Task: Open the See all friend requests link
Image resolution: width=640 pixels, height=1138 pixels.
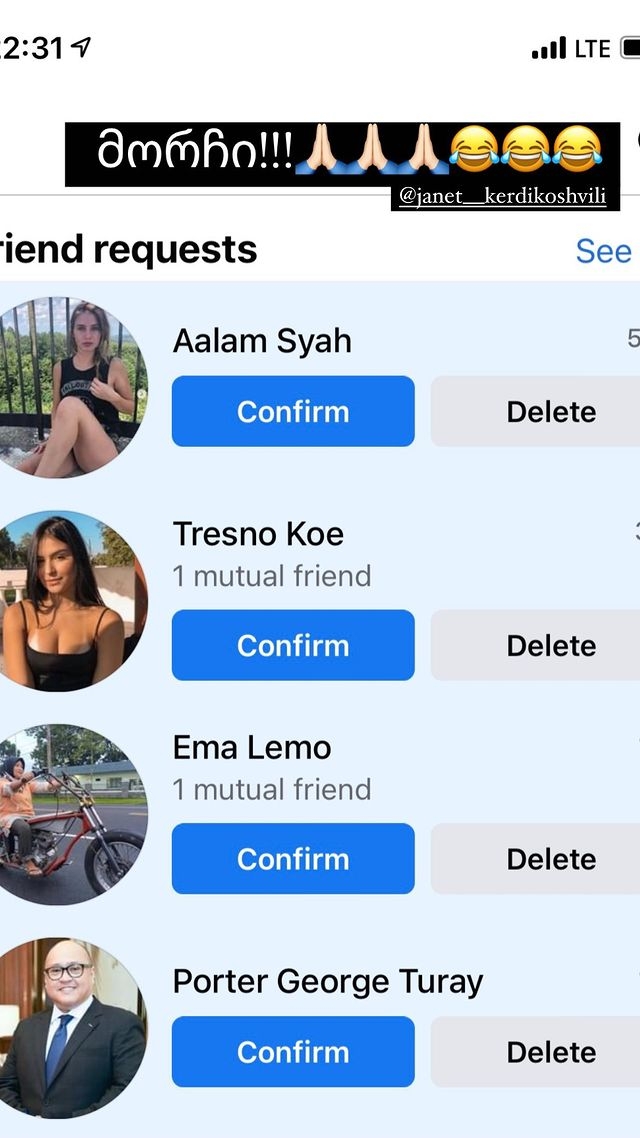Action: [604, 251]
